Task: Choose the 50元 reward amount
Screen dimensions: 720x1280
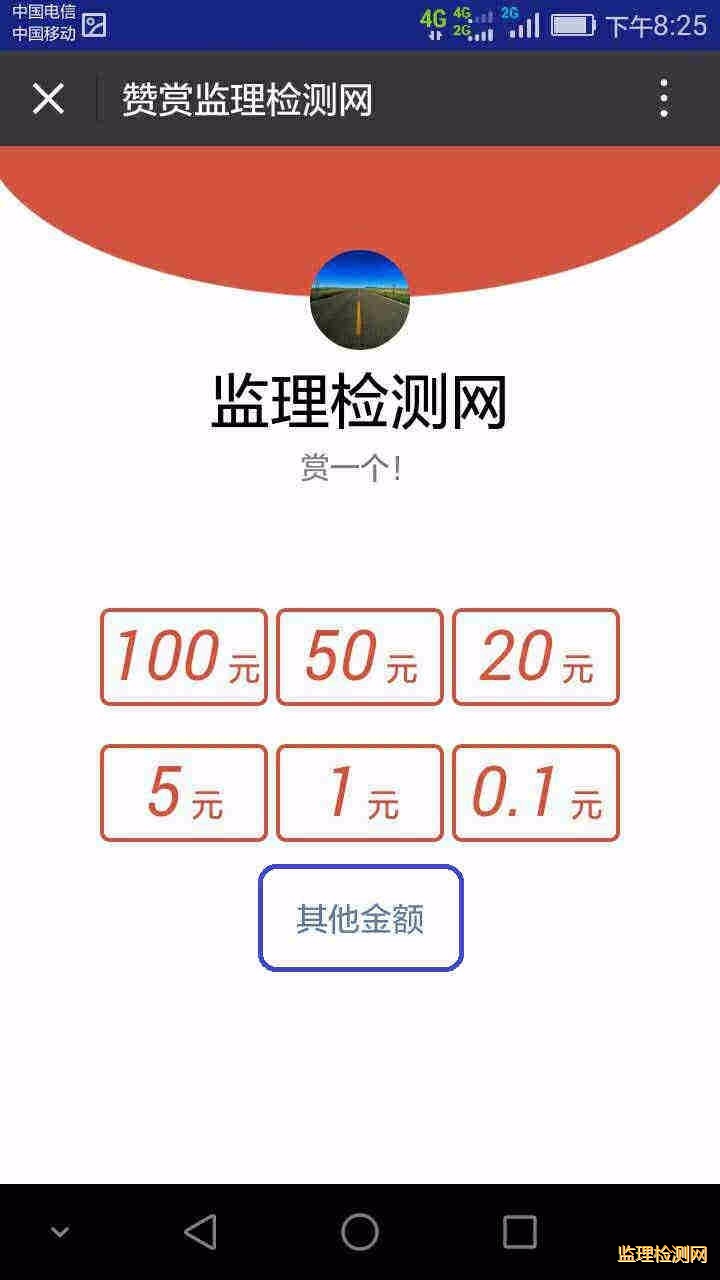Action: [360, 657]
